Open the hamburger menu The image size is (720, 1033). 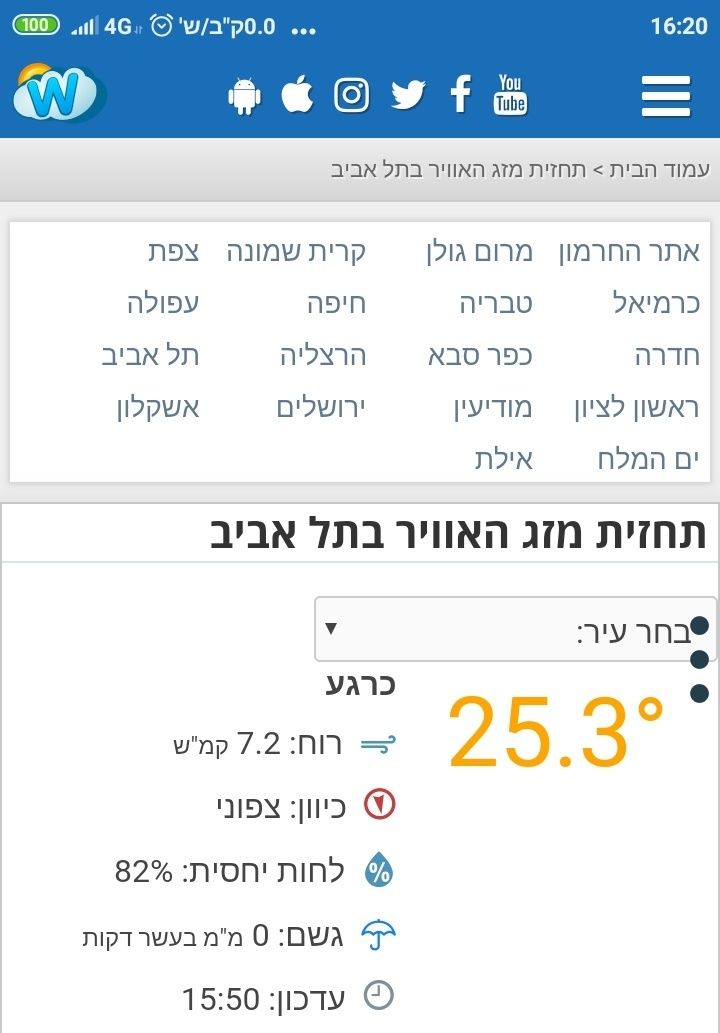pos(666,96)
